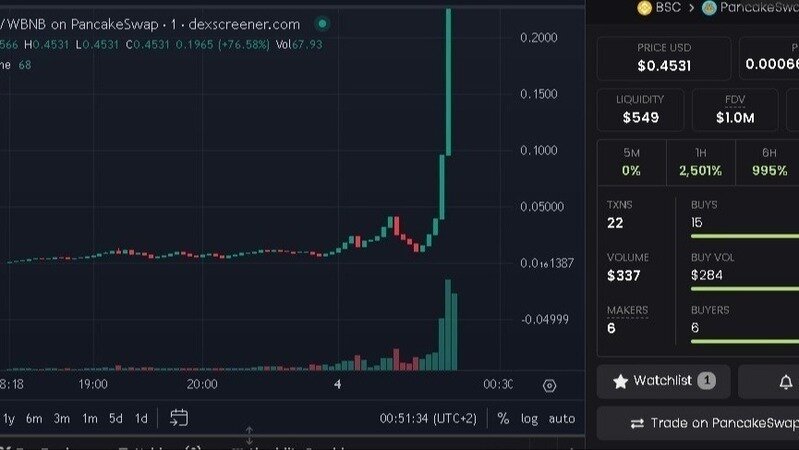The width and height of the screenshot is (799, 450).
Task: Switch stats to the 6H timeframe
Action: pyautogui.click(x=768, y=161)
